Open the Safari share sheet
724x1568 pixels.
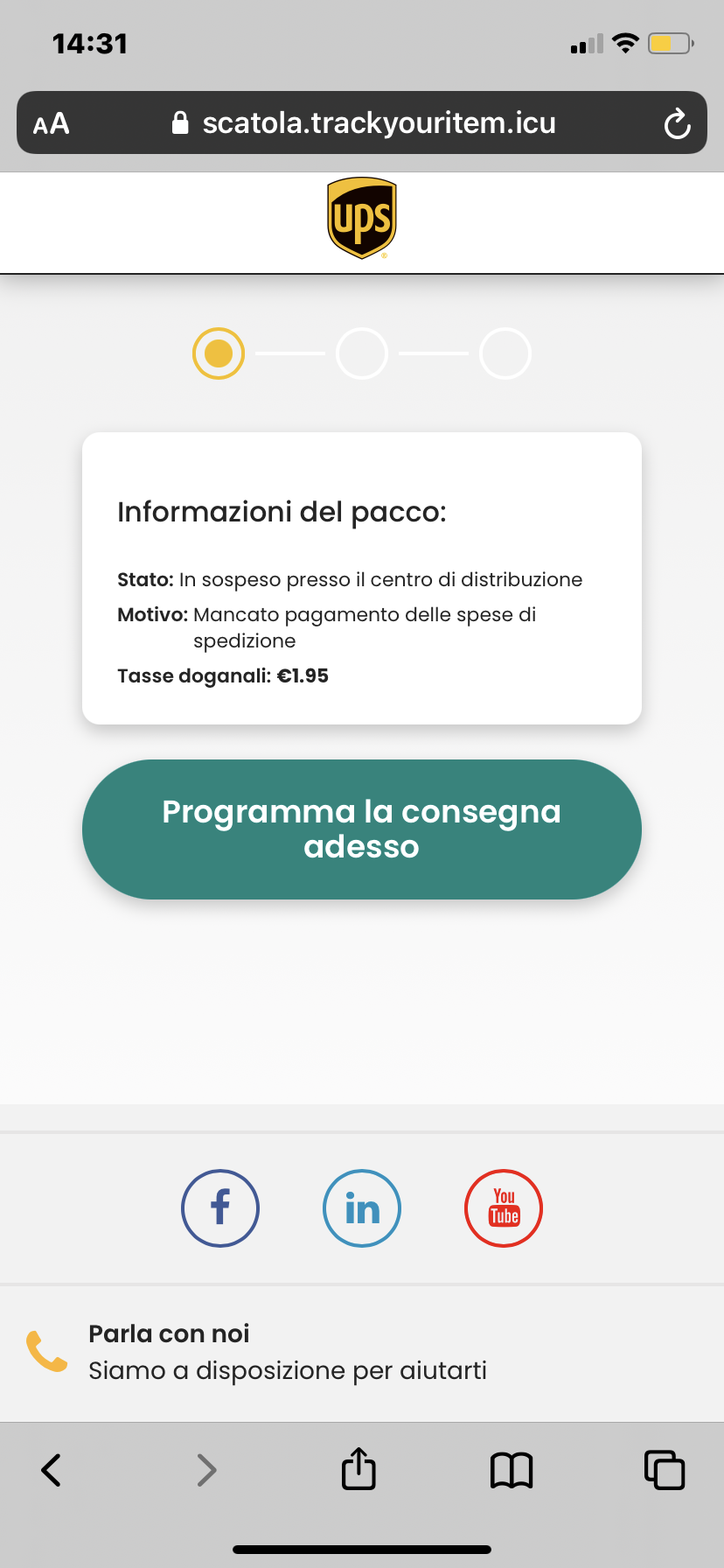(x=359, y=1468)
